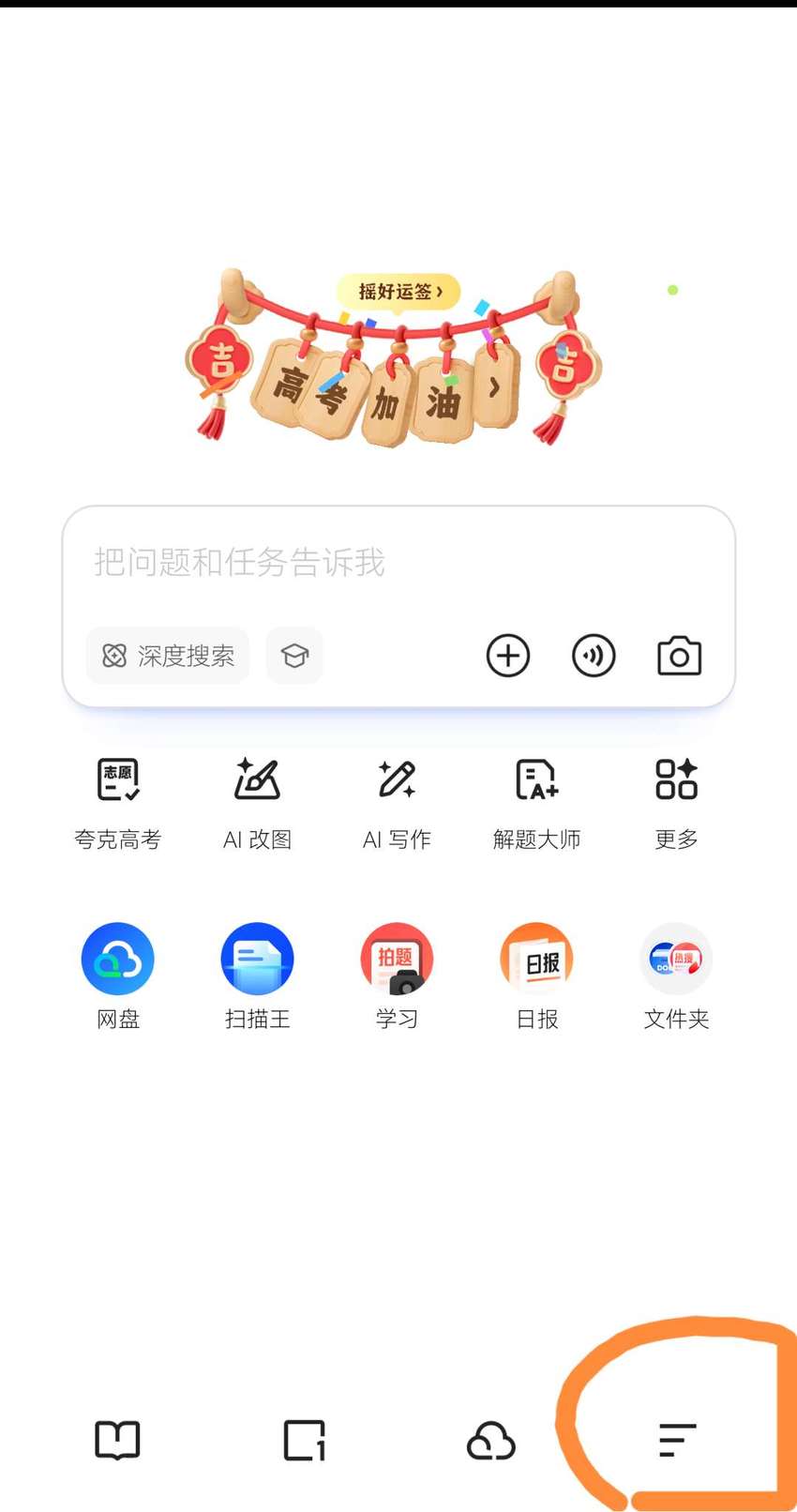Image resolution: width=797 pixels, height=1512 pixels.
Task: Tap the 把问题和任务告诉我 input box
Action: [398, 563]
